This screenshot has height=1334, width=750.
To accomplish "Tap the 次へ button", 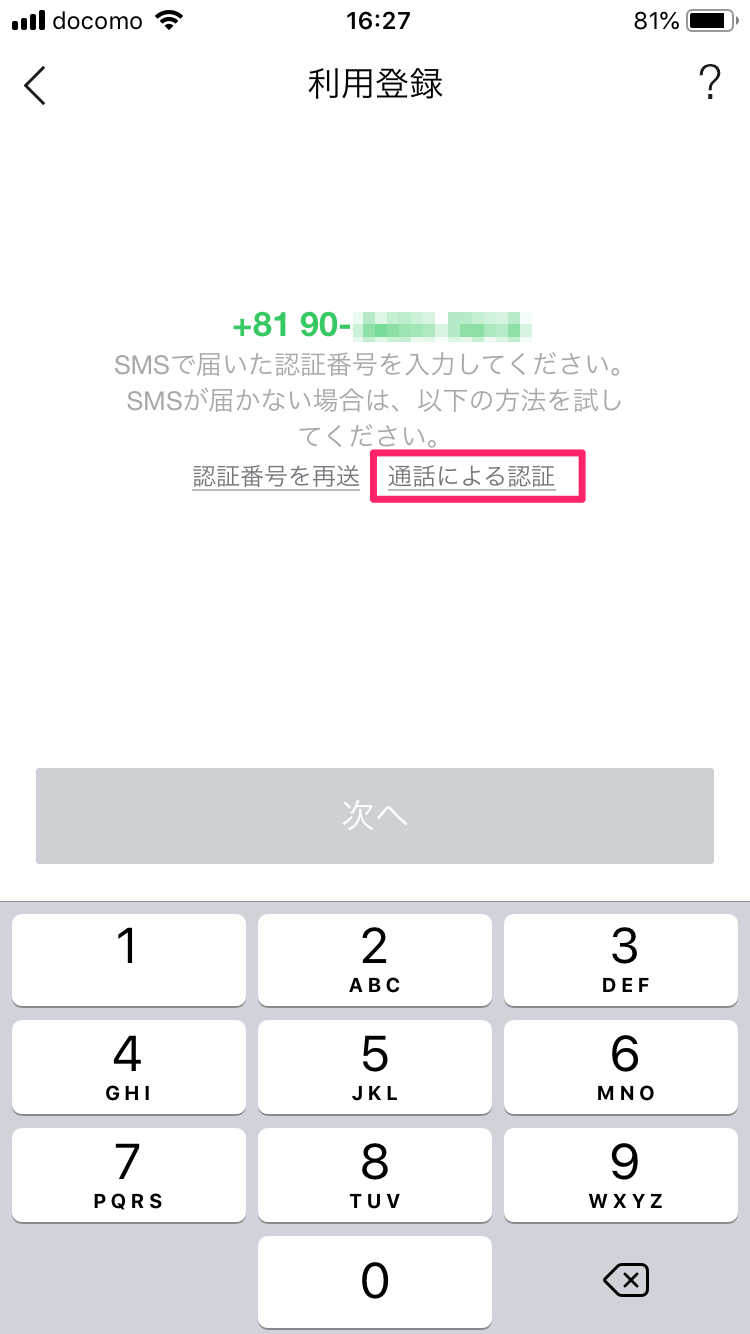I will click(x=375, y=815).
